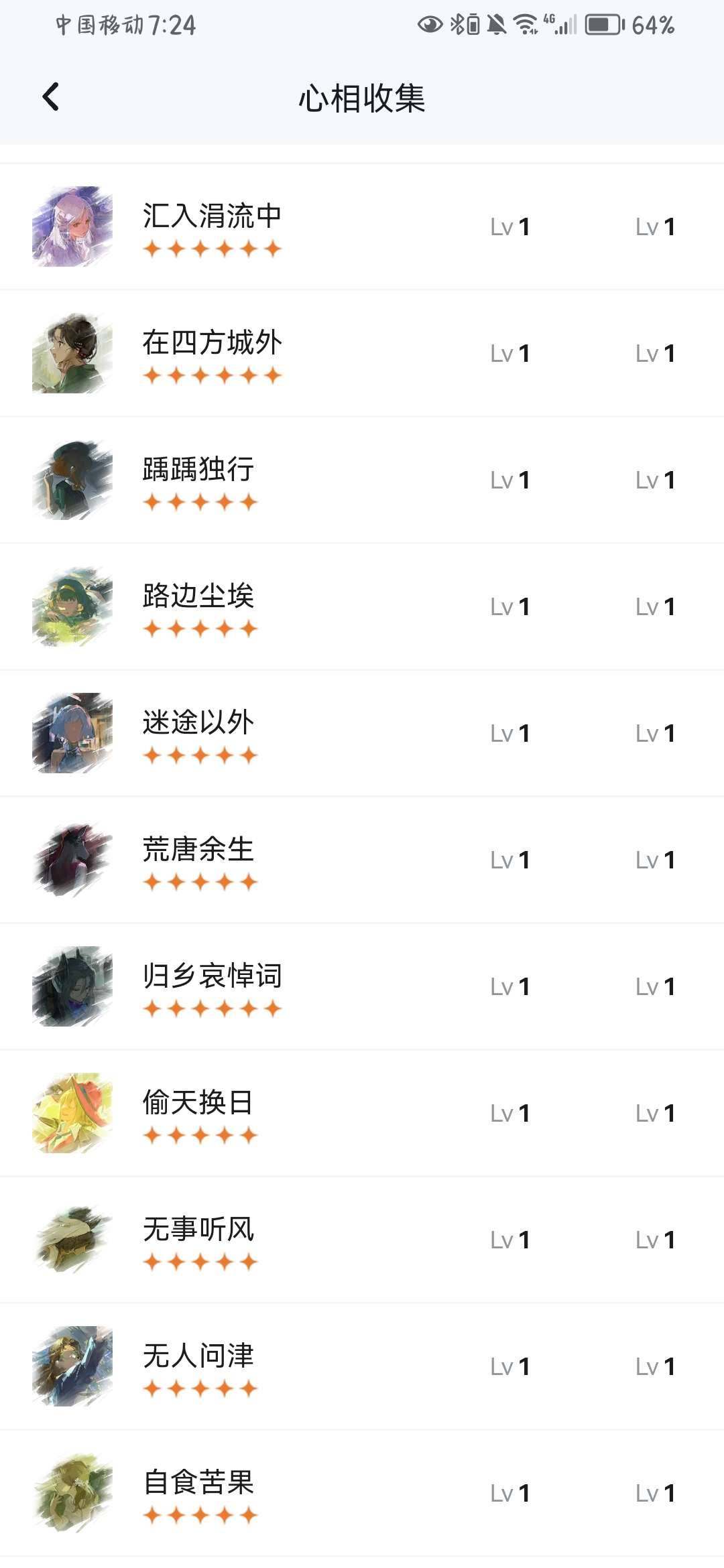Select the thumbnail of 偷天换日
724x1568 pixels.
click(71, 1114)
